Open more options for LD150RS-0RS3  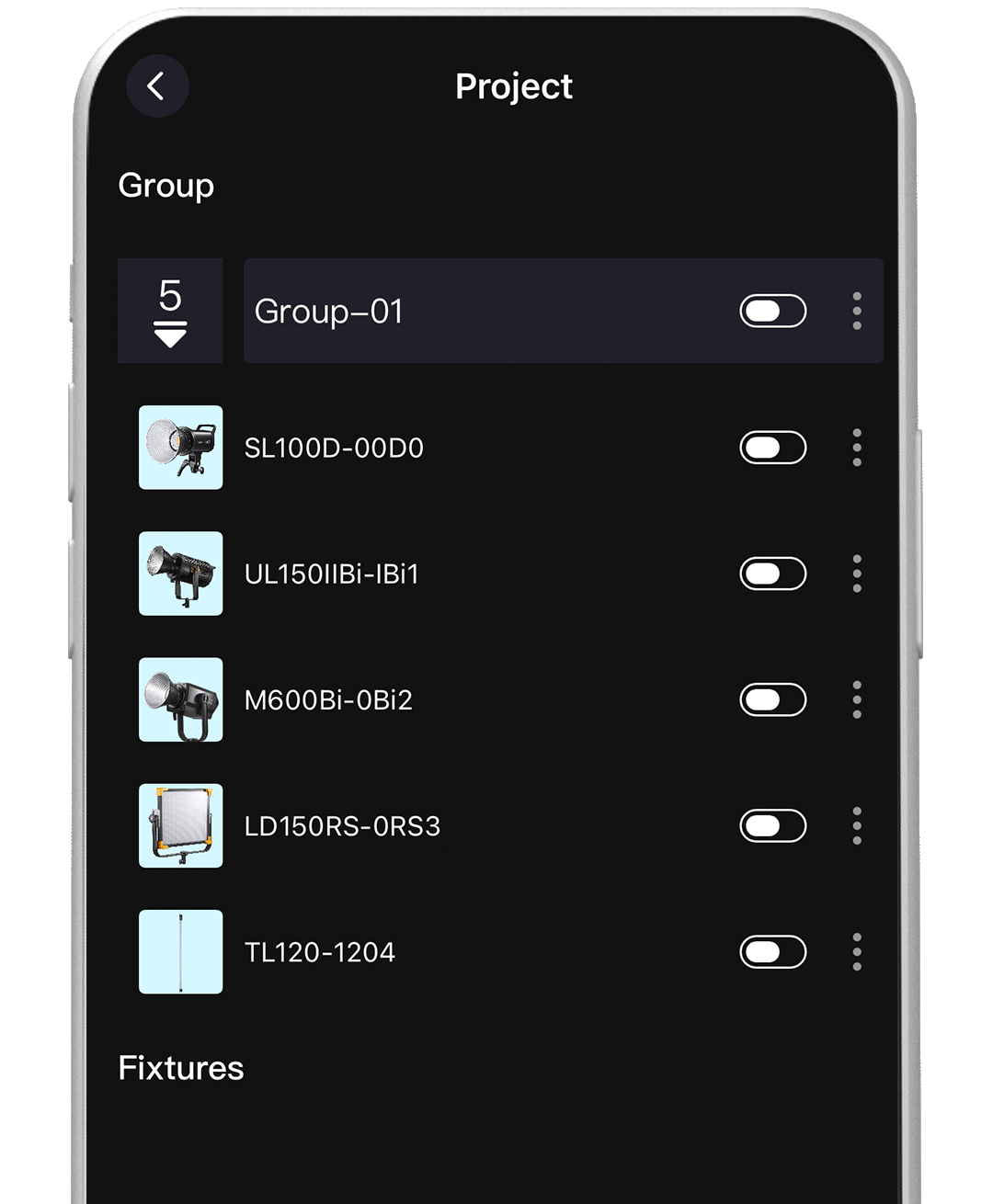(x=857, y=826)
